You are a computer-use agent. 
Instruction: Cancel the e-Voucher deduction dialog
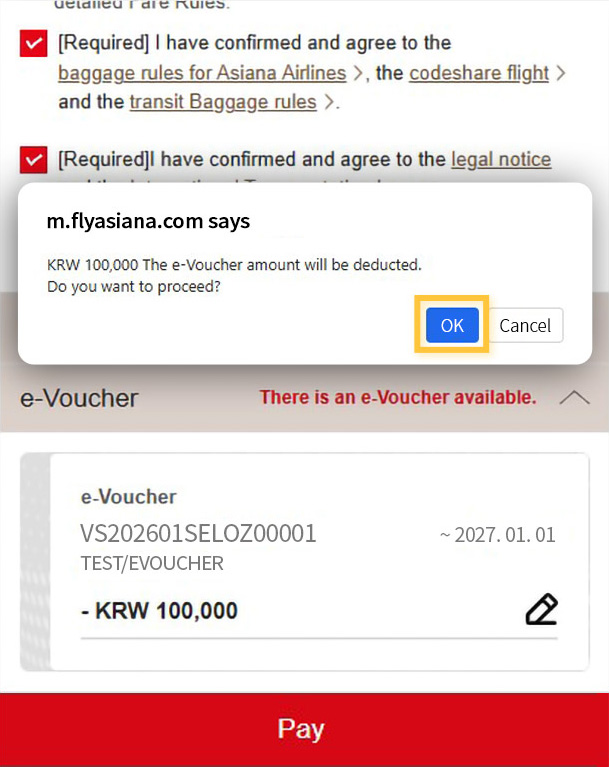[525, 325]
